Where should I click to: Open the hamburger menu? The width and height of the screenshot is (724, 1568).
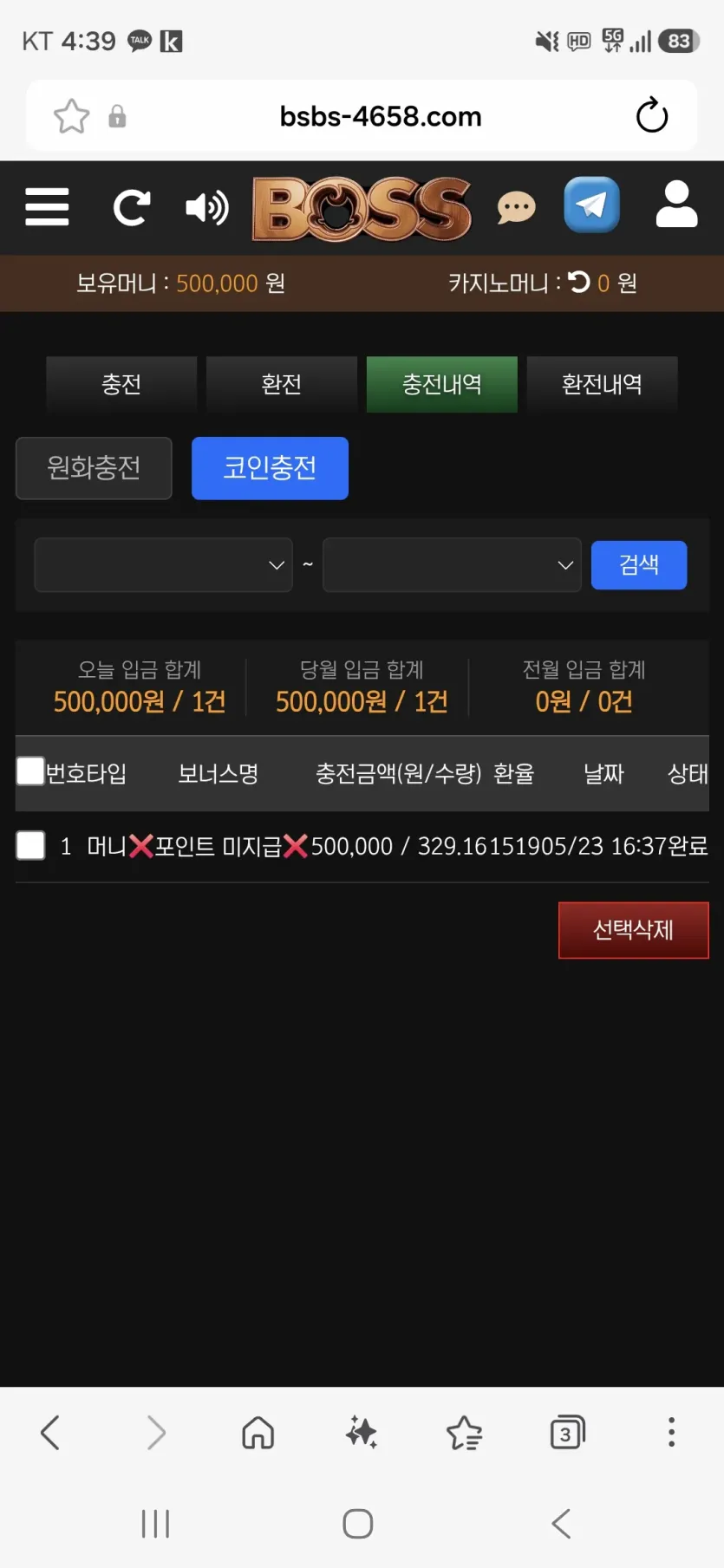tap(47, 207)
